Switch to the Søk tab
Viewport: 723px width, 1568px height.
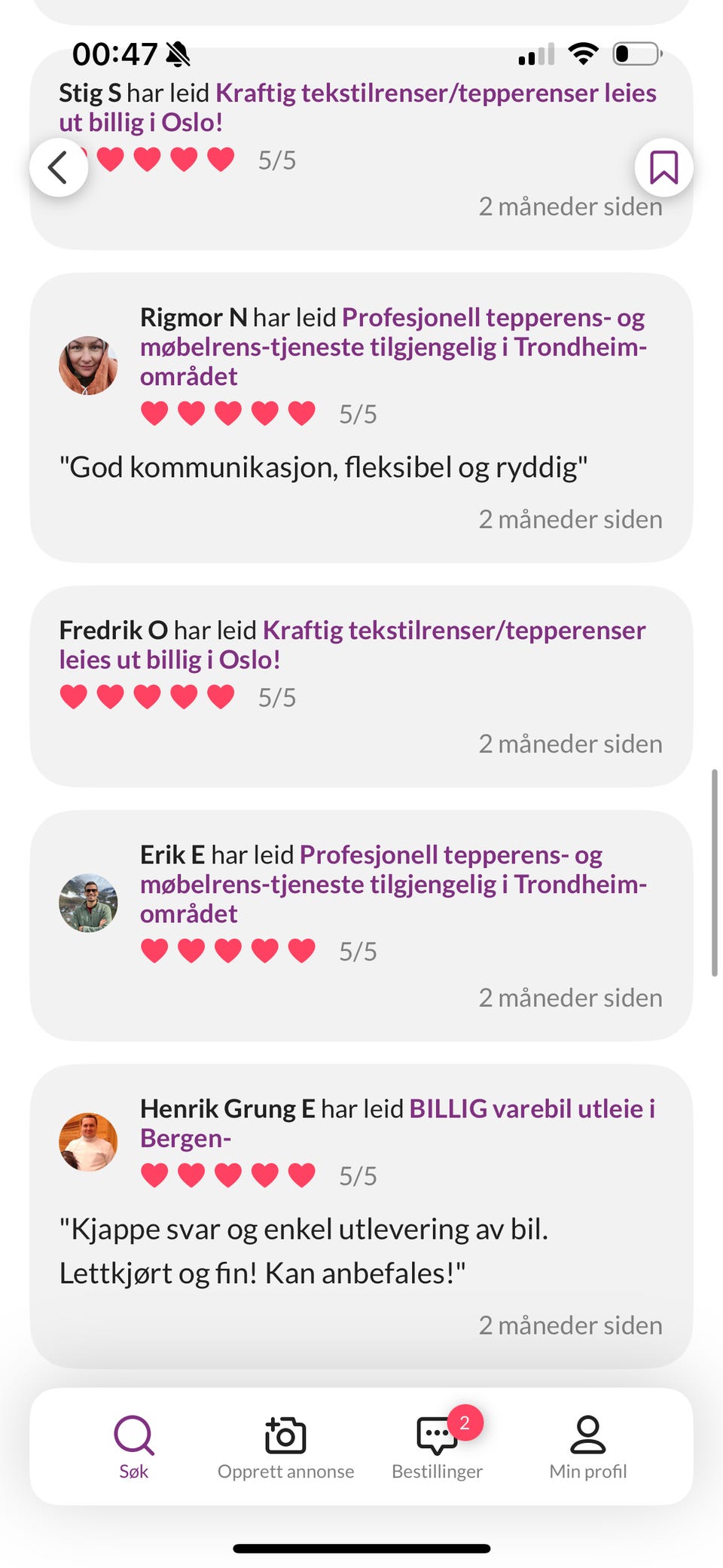pos(134,1447)
